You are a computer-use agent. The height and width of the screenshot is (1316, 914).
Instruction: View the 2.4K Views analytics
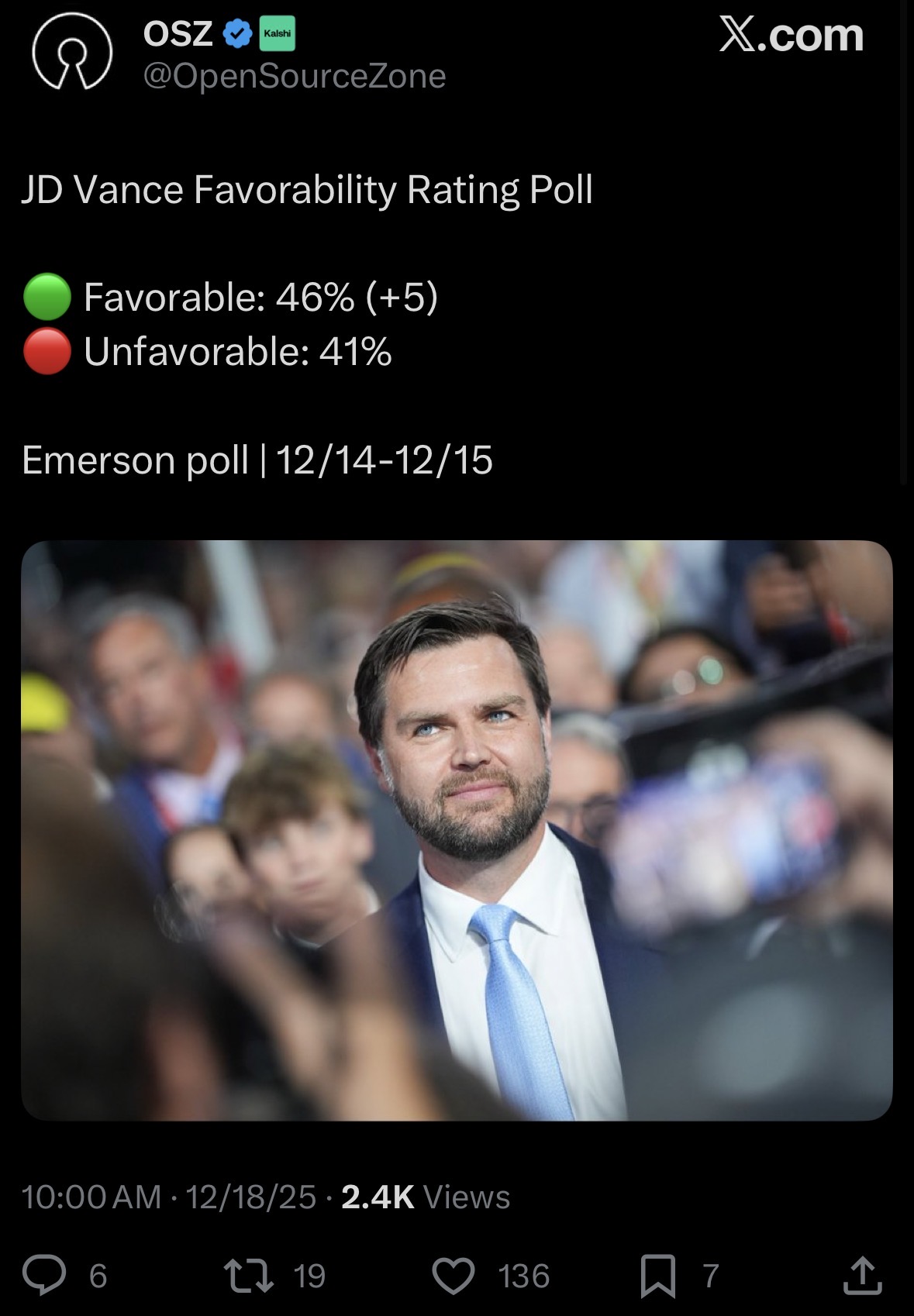click(426, 1197)
